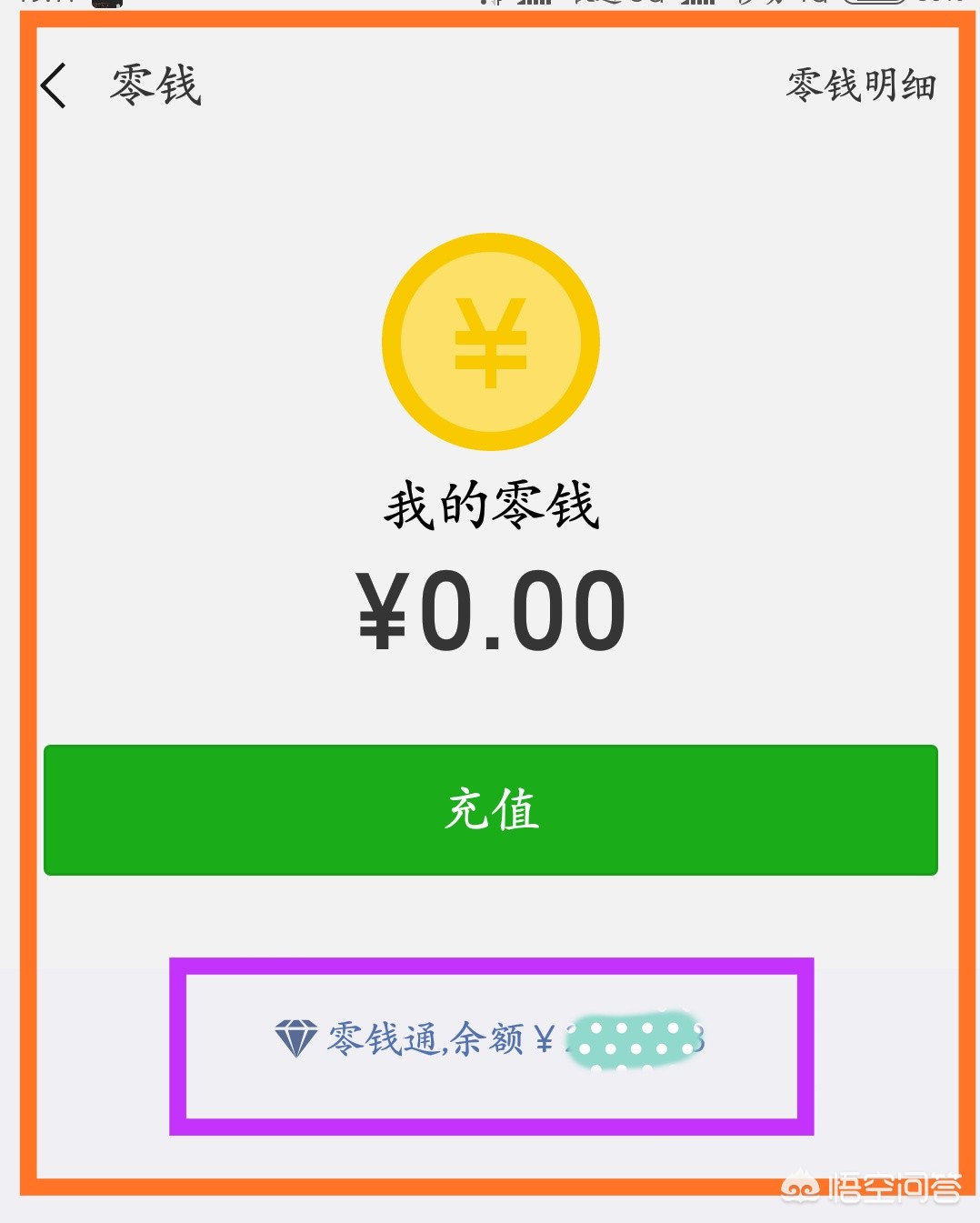Open the 零钱通 balance entry
The width and height of the screenshot is (980, 1223).
coord(490,1037)
